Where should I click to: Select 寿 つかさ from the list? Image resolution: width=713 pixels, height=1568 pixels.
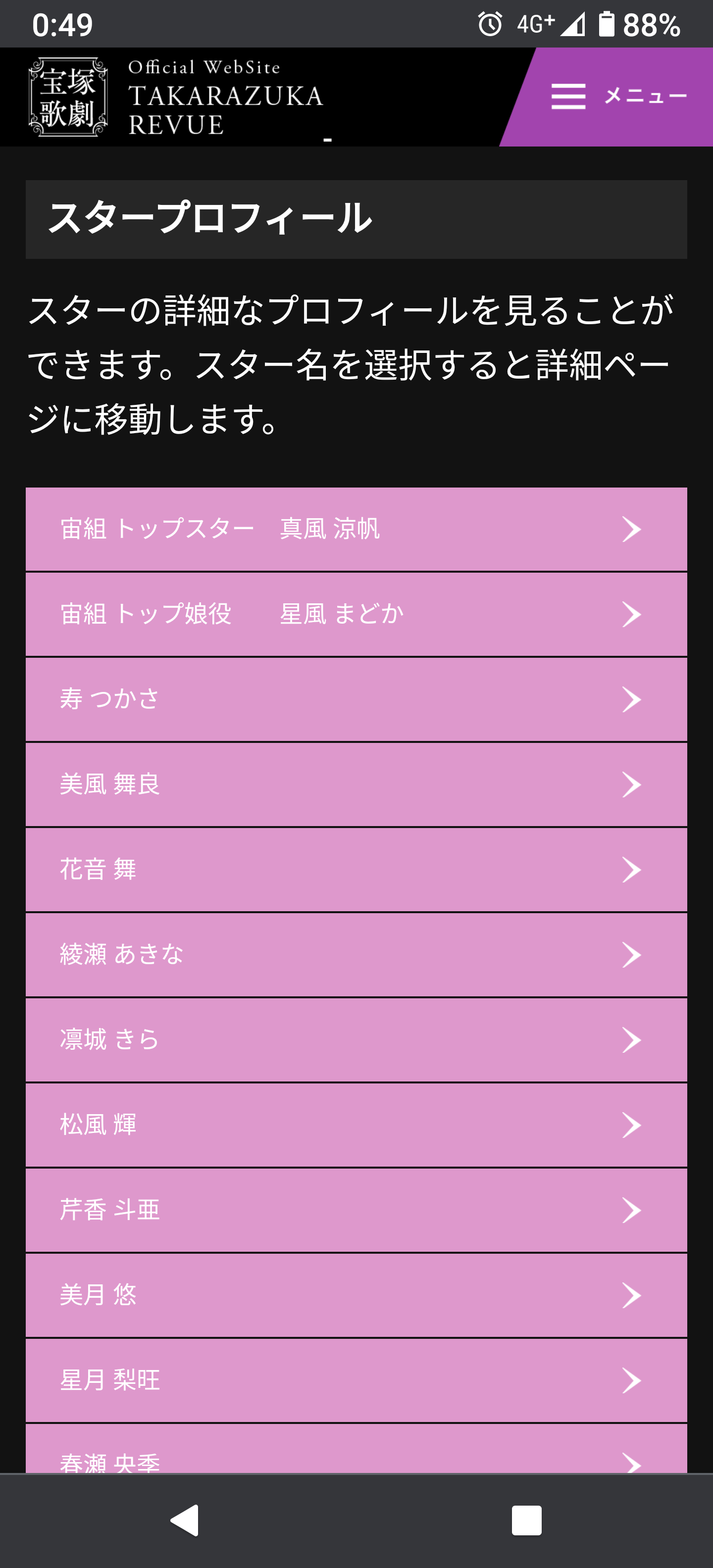tap(356, 699)
